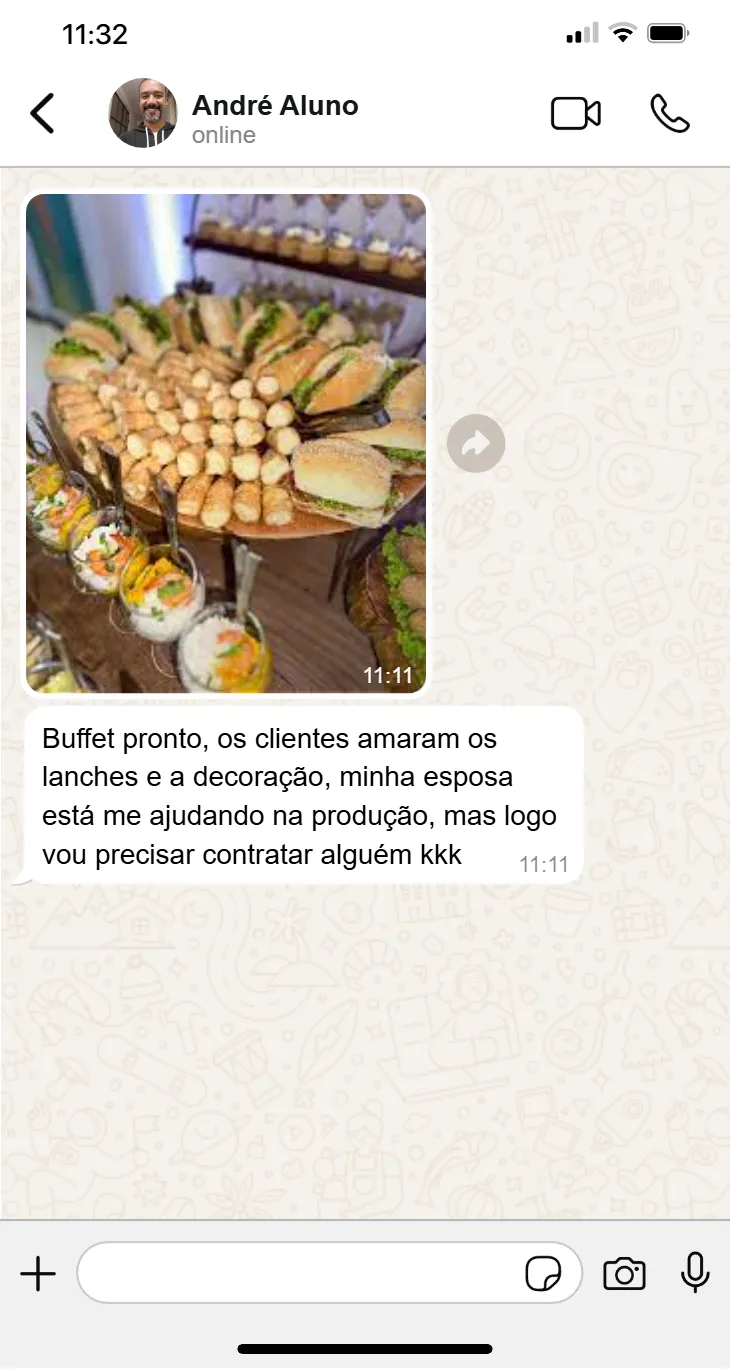This screenshot has width=732, height=1370.
Task: Start a video call with André Aluno
Action: point(576,114)
